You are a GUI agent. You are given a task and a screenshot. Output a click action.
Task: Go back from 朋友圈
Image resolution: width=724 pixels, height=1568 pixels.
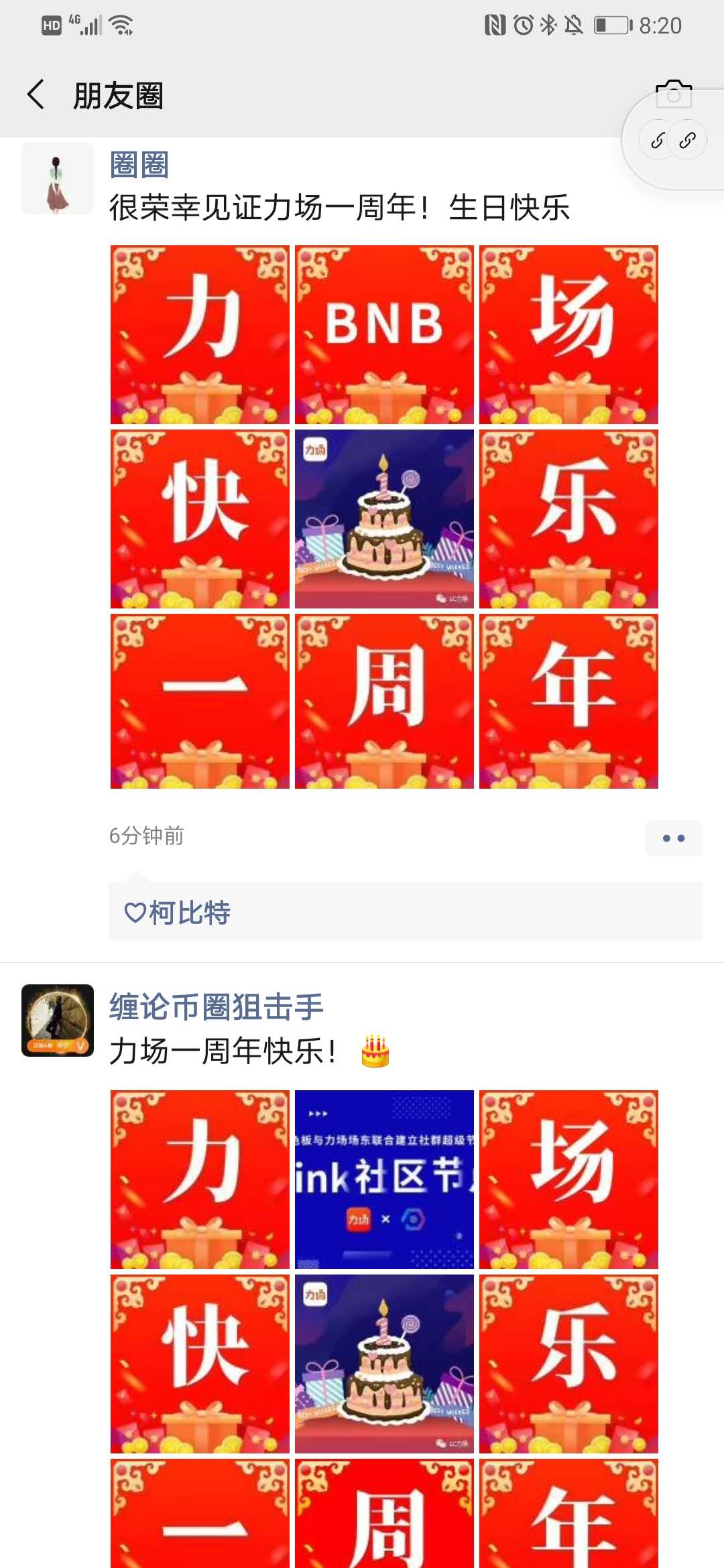[x=36, y=94]
